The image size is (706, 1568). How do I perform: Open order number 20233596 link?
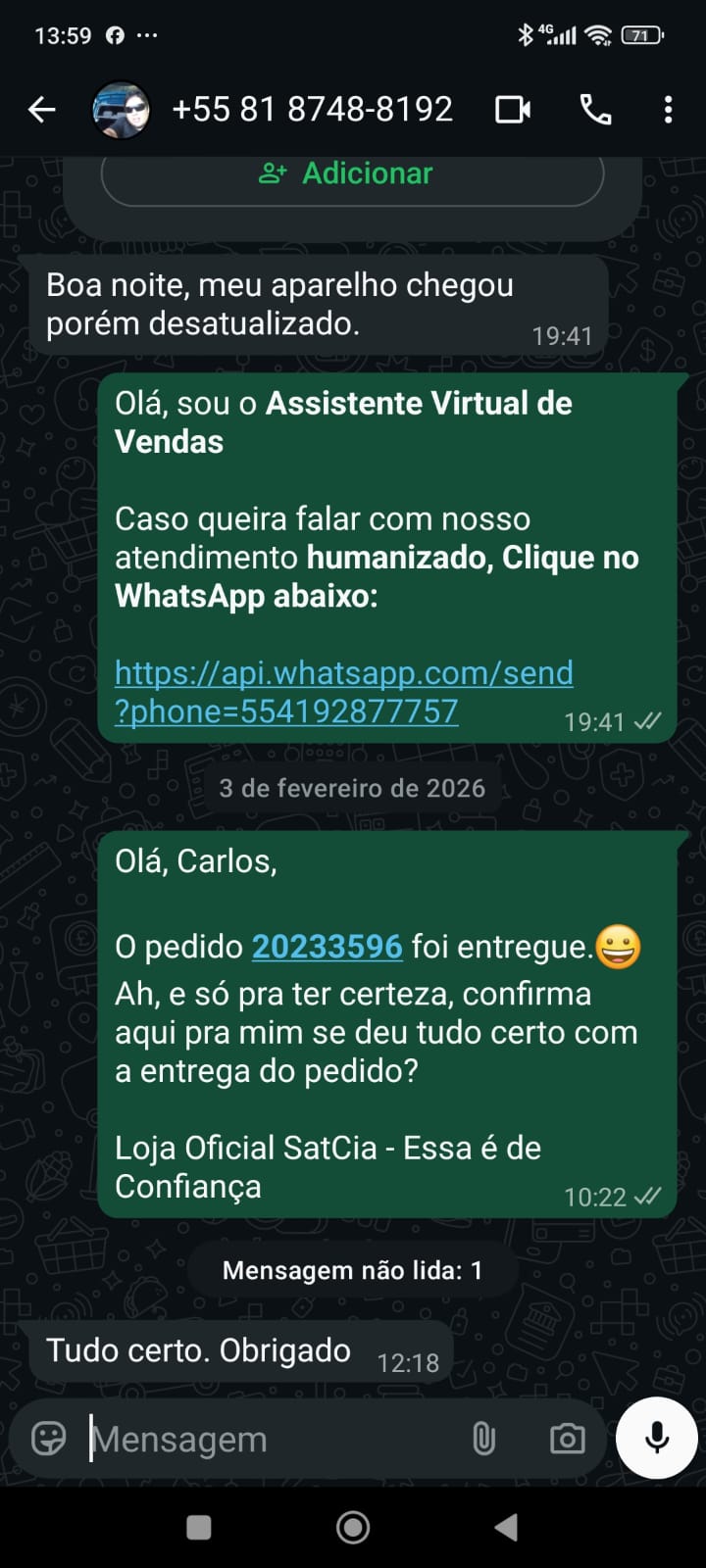pyautogui.click(x=327, y=947)
